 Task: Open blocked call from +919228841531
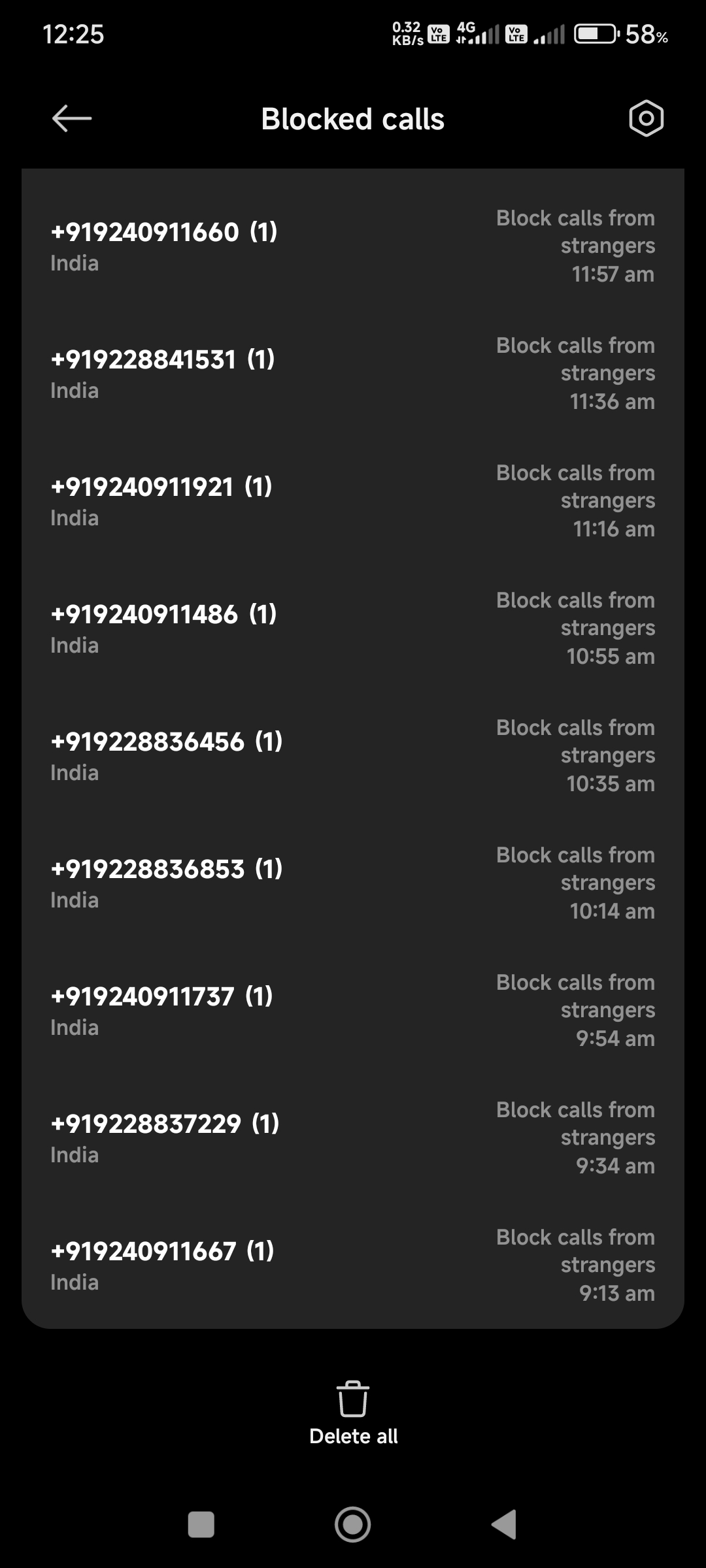point(353,373)
